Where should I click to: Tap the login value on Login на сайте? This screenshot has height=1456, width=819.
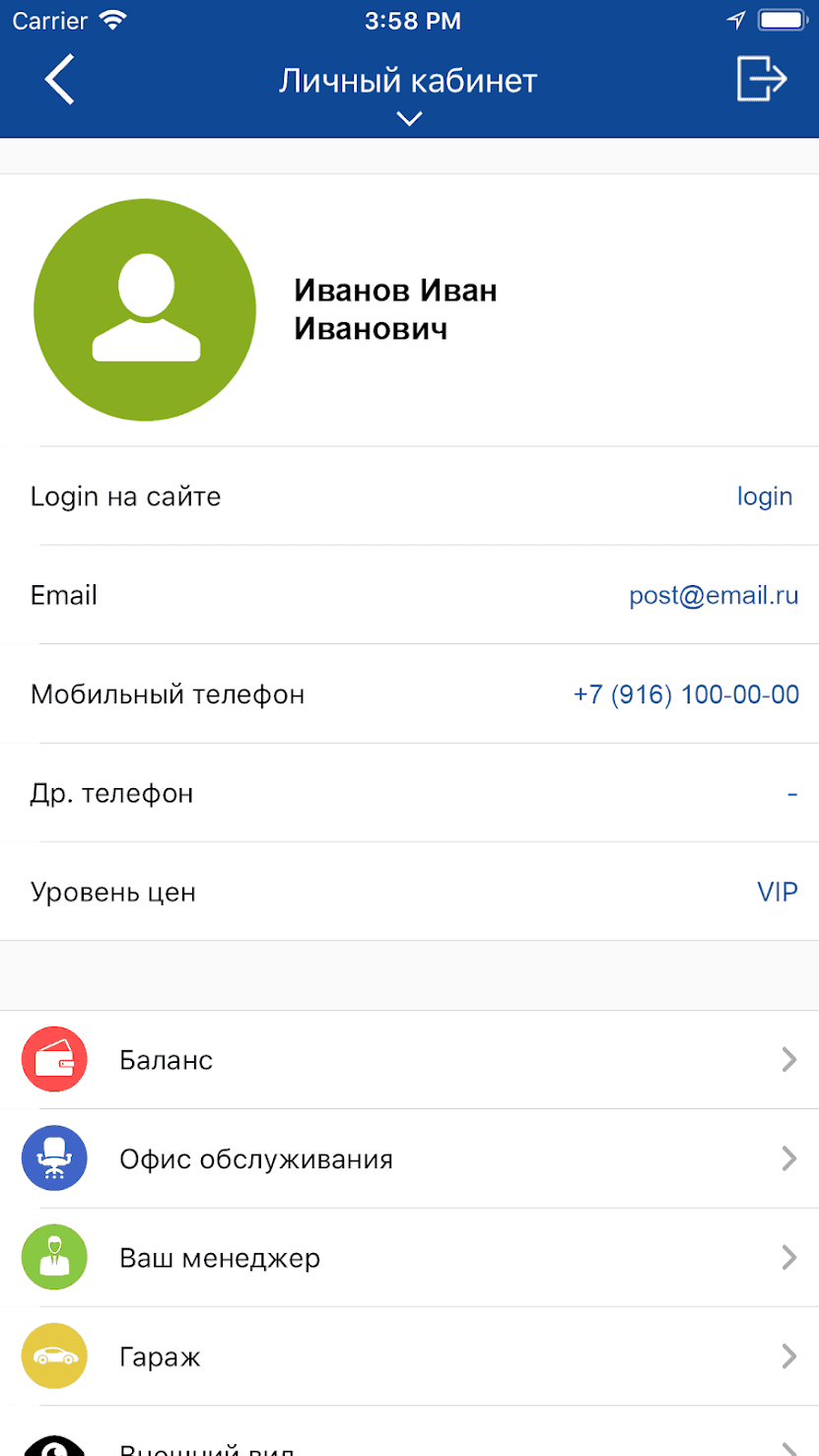(x=765, y=496)
